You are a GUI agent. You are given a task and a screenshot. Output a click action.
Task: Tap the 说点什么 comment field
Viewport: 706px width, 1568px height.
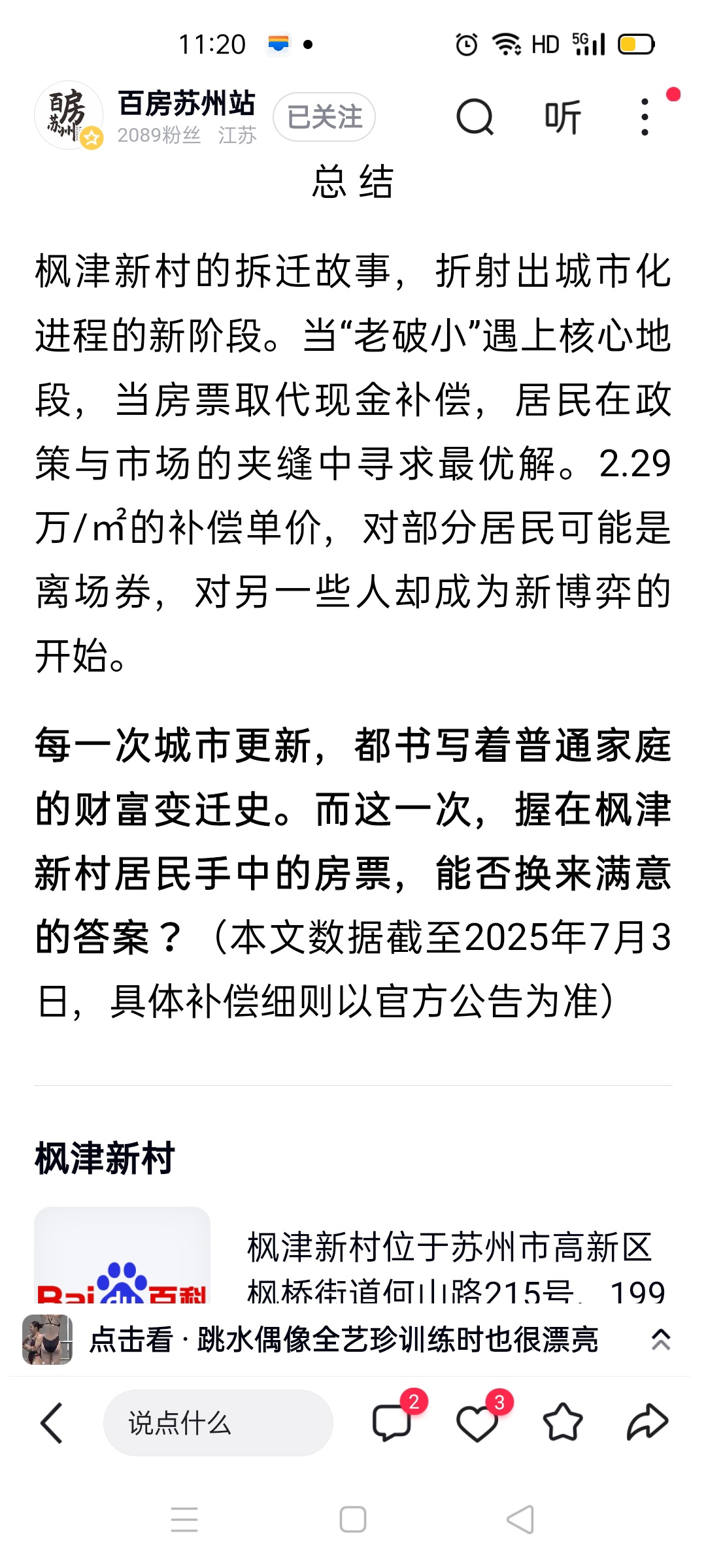pos(218,1422)
